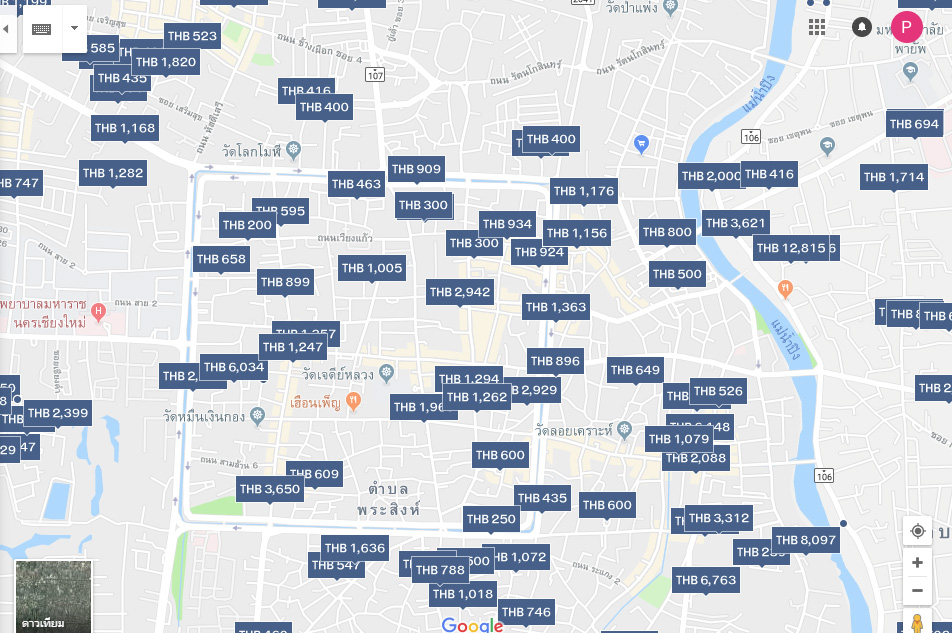
Task: Switch to the satellite view tile
Action: (x=54, y=596)
